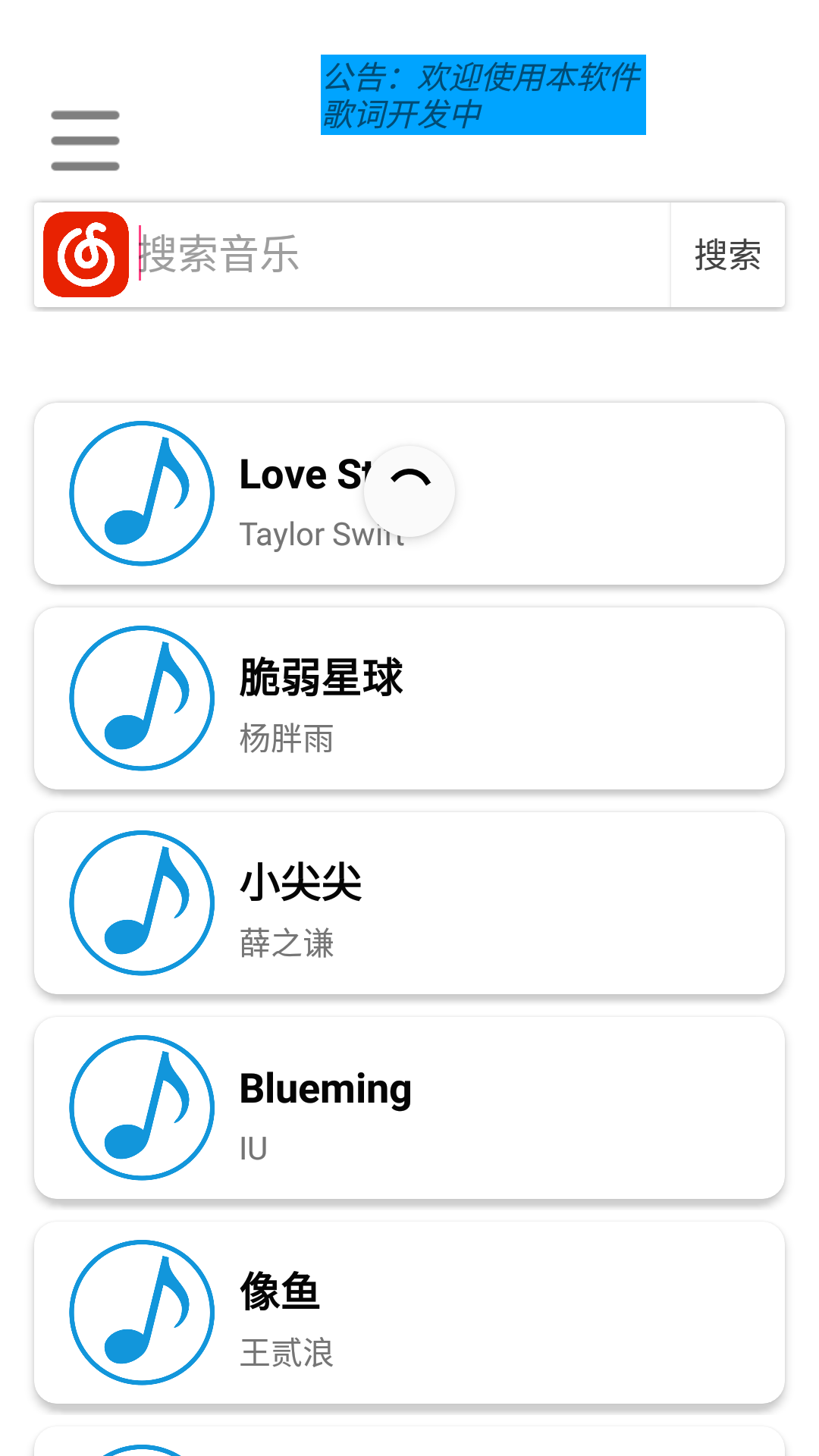Viewport: 819px width, 1456px height.
Task: Open the hamburger navigation menu
Action: tap(84, 140)
